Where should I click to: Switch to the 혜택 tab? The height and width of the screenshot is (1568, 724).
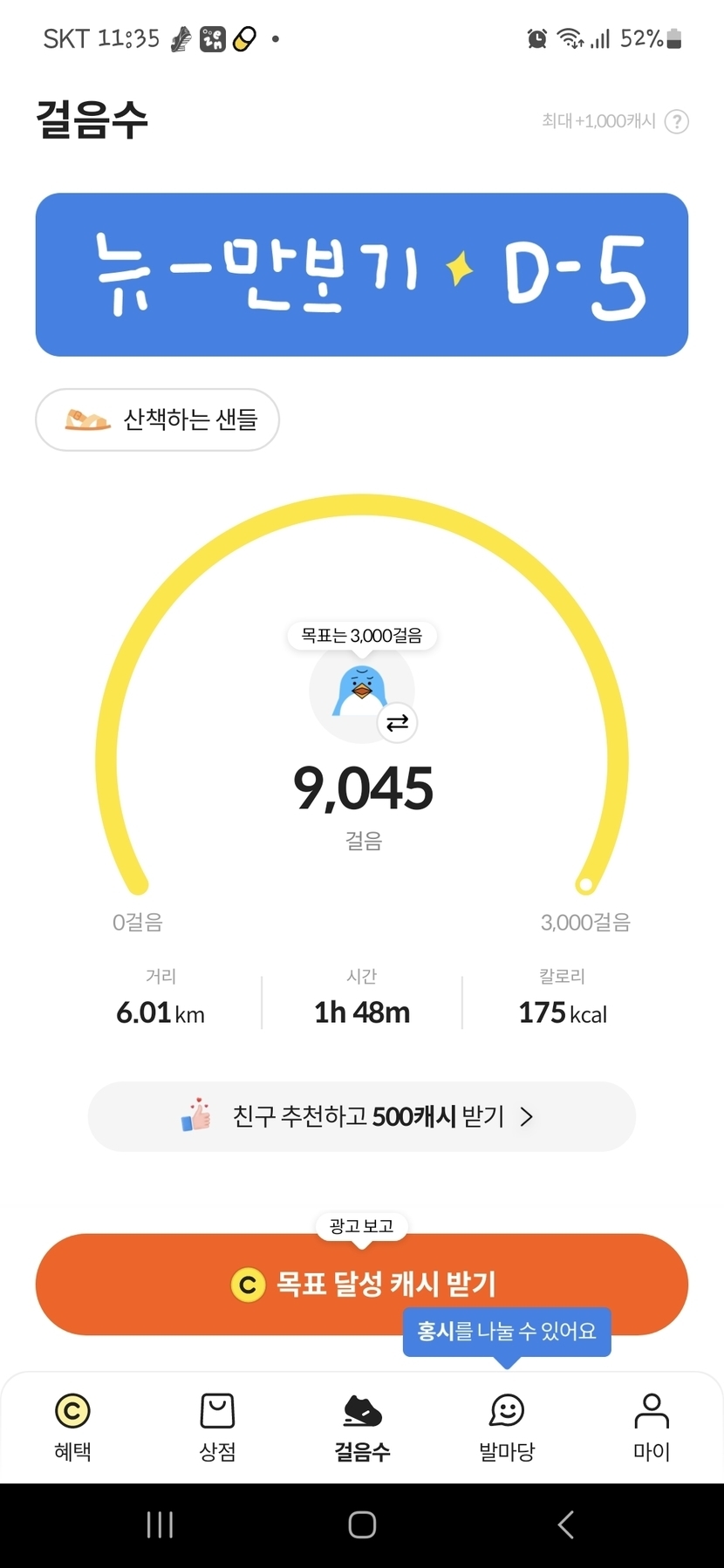point(72,1427)
